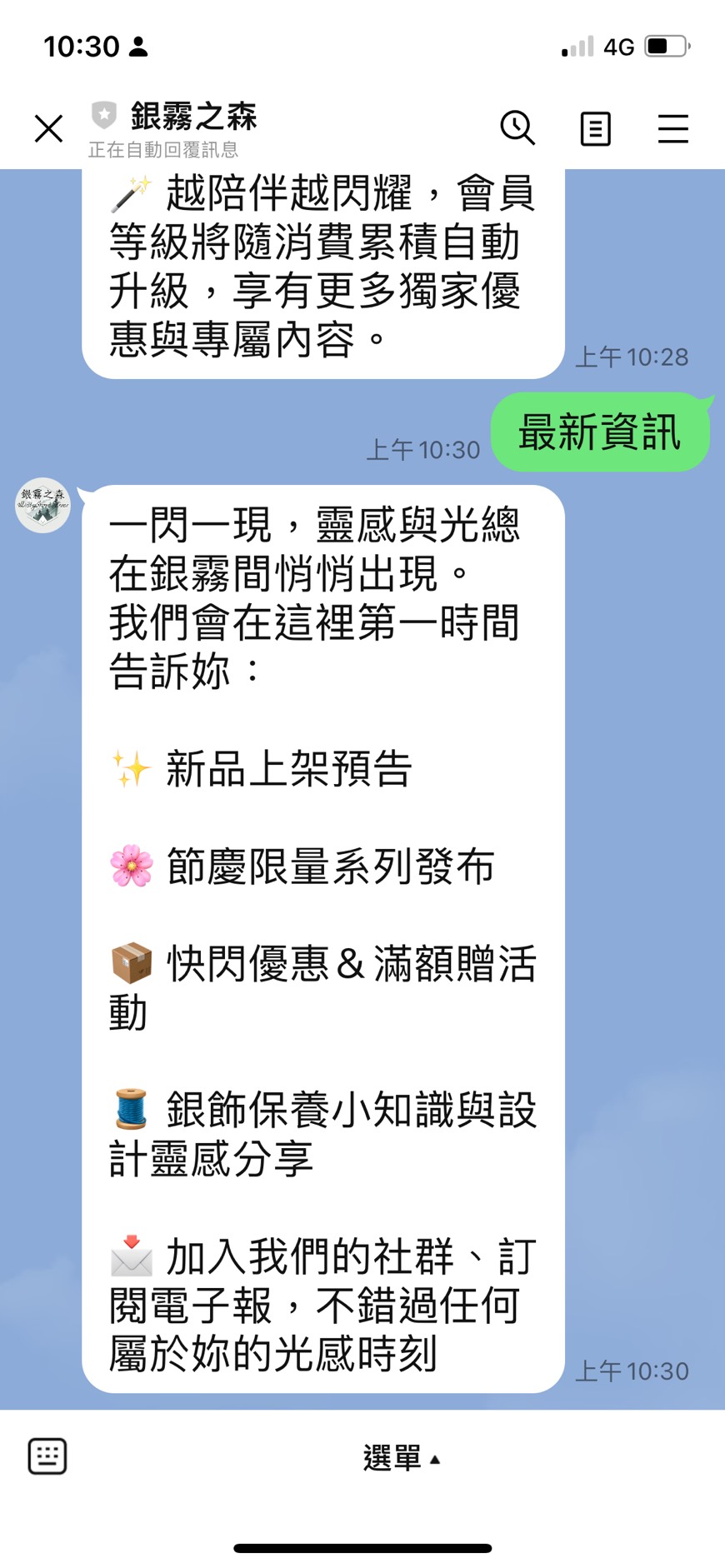This screenshot has height=1568, width=725.
Task: Close the 銀霧之森 chat
Action: [48, 129]
